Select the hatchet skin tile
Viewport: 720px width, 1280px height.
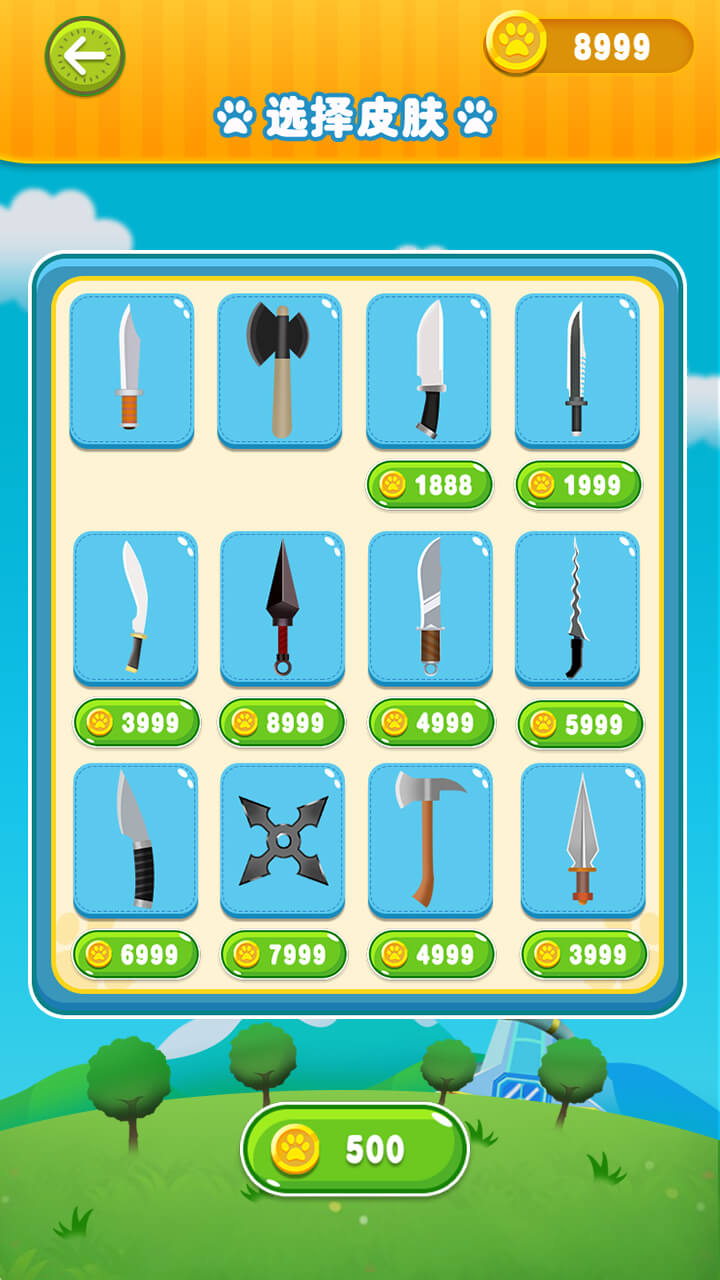point(430,839)
